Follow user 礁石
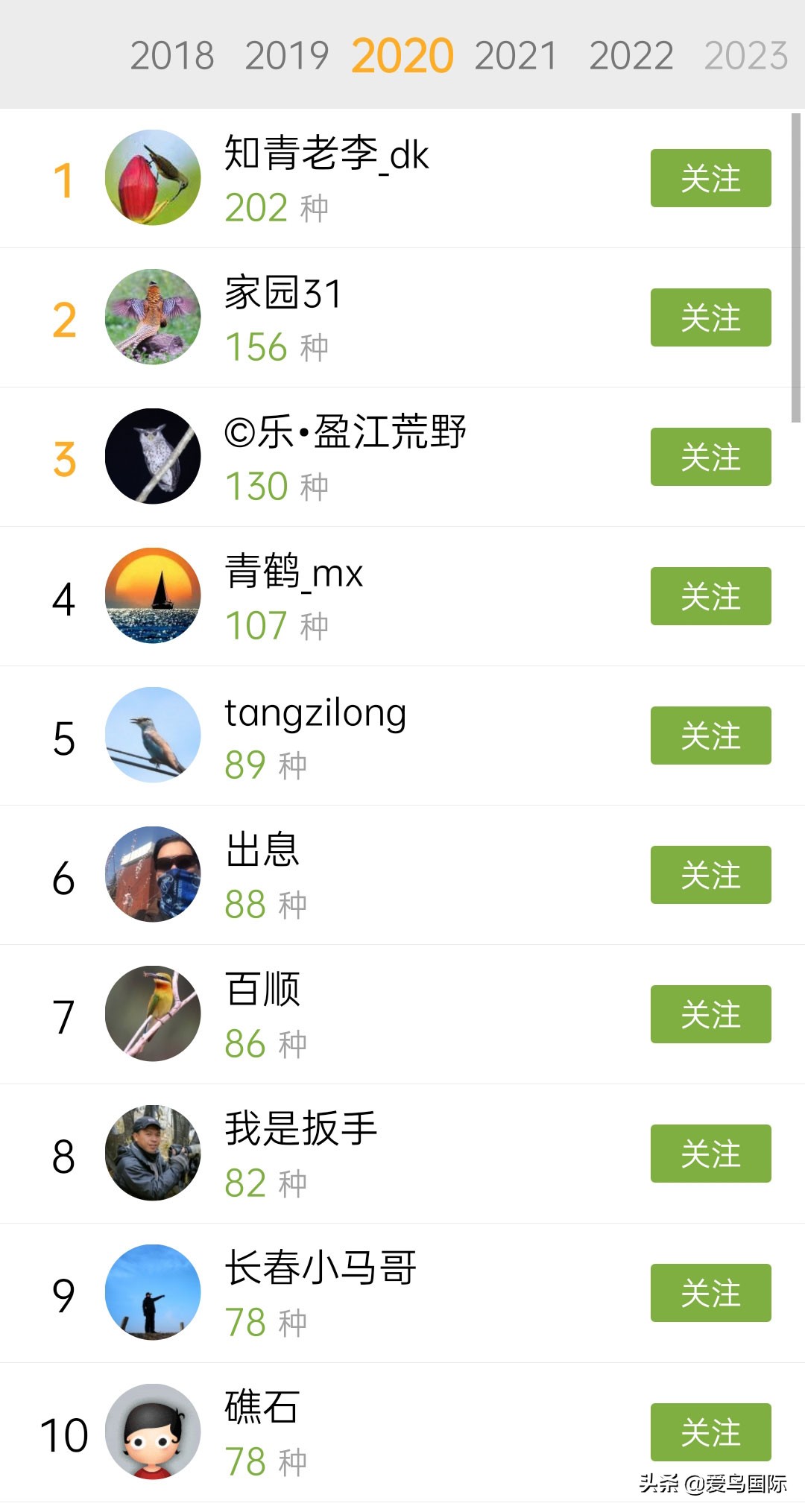The width and height of the screenshot is (805, 1512). click(x=710, y=1432)
